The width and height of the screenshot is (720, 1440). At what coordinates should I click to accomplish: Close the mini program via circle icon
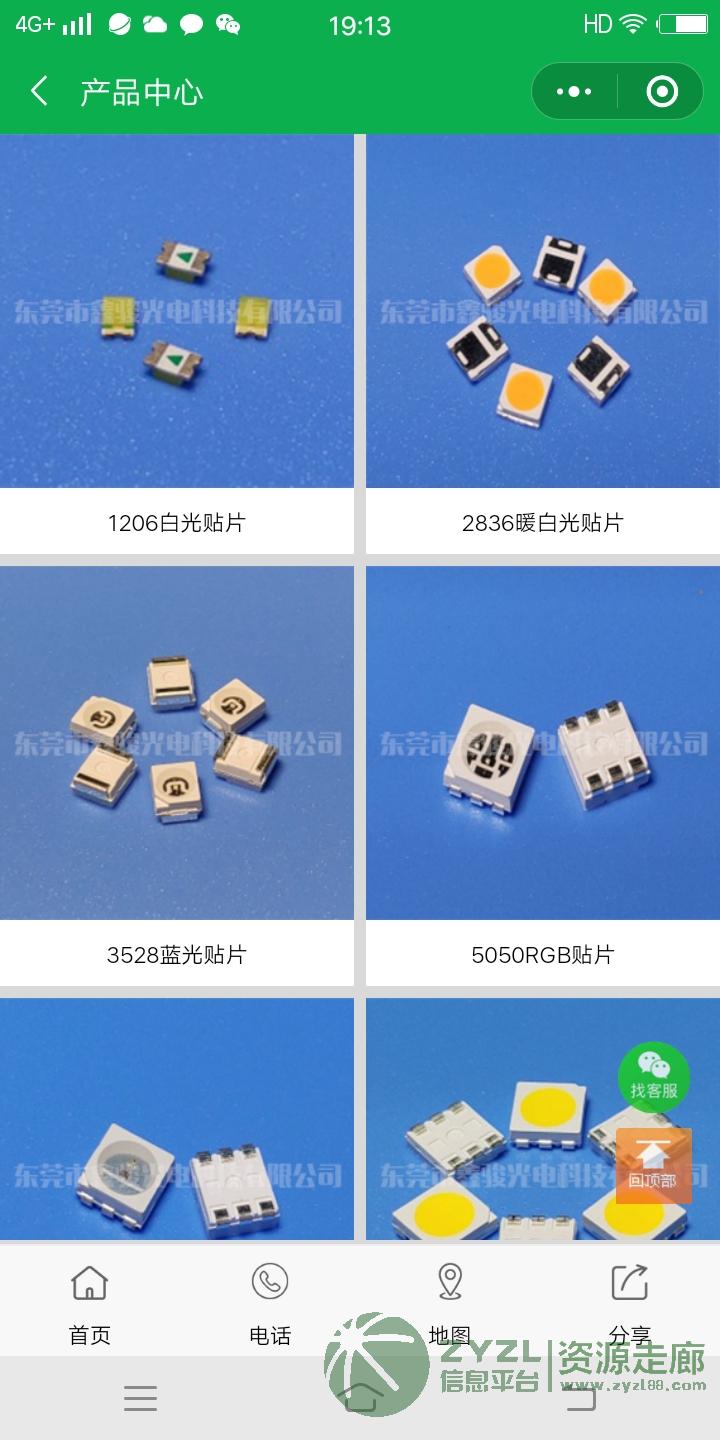tap(662, 92)
